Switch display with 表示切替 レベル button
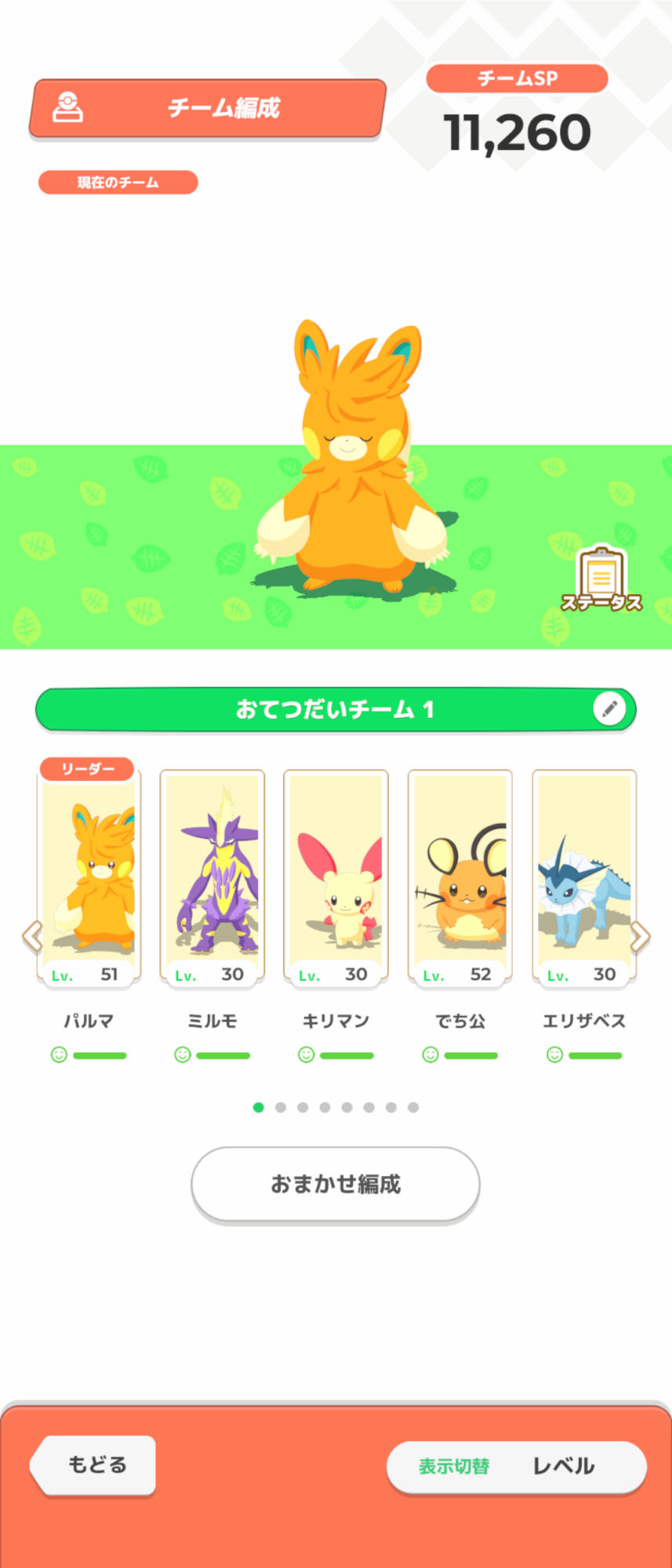 [516, 1466]
